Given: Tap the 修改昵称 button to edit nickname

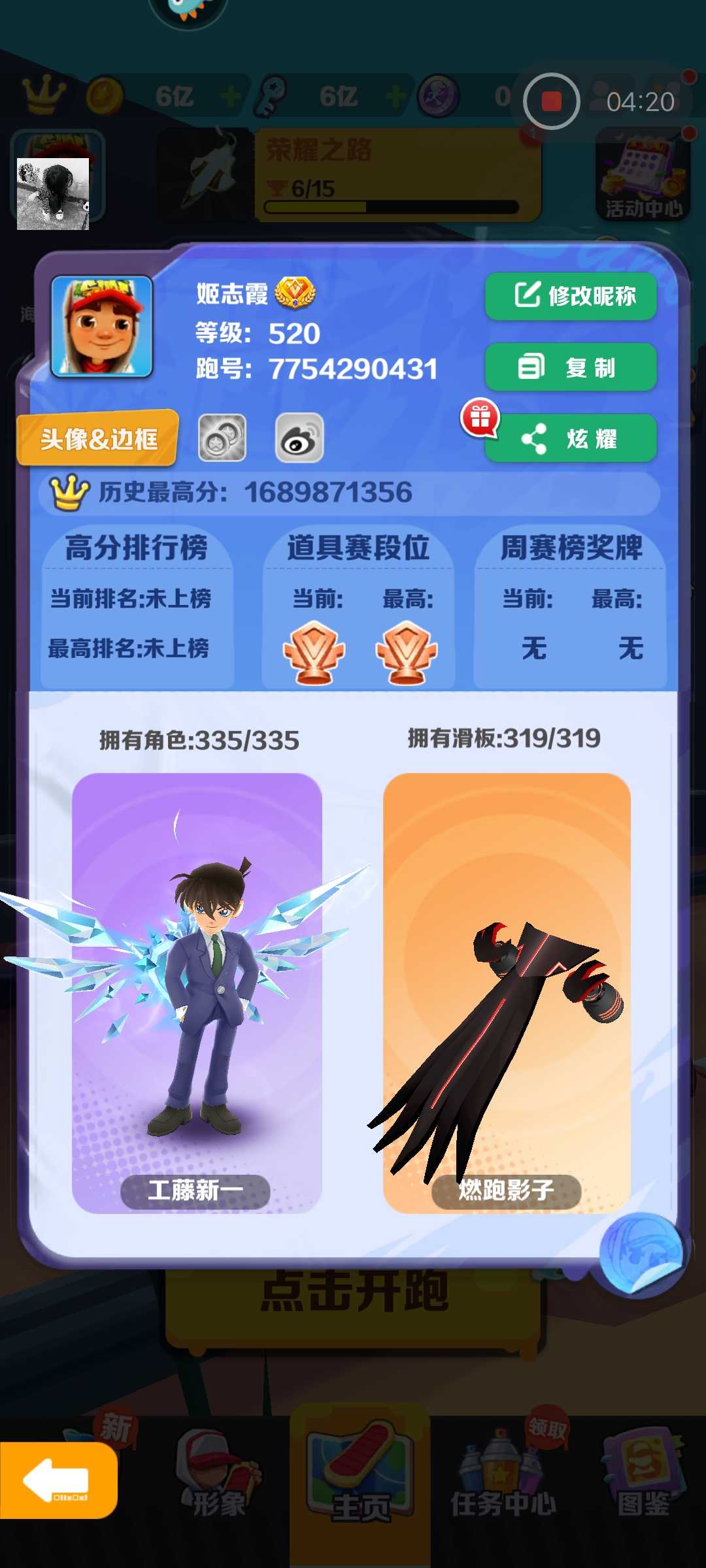Looking at the screenshot, I should coord(571,296).
